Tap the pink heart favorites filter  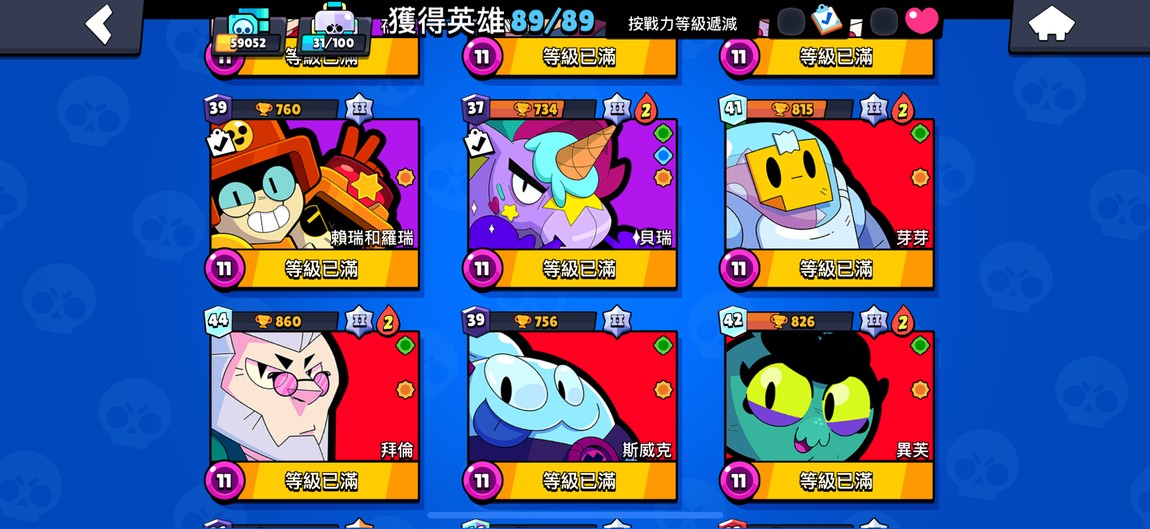click(x=920, y=21)
